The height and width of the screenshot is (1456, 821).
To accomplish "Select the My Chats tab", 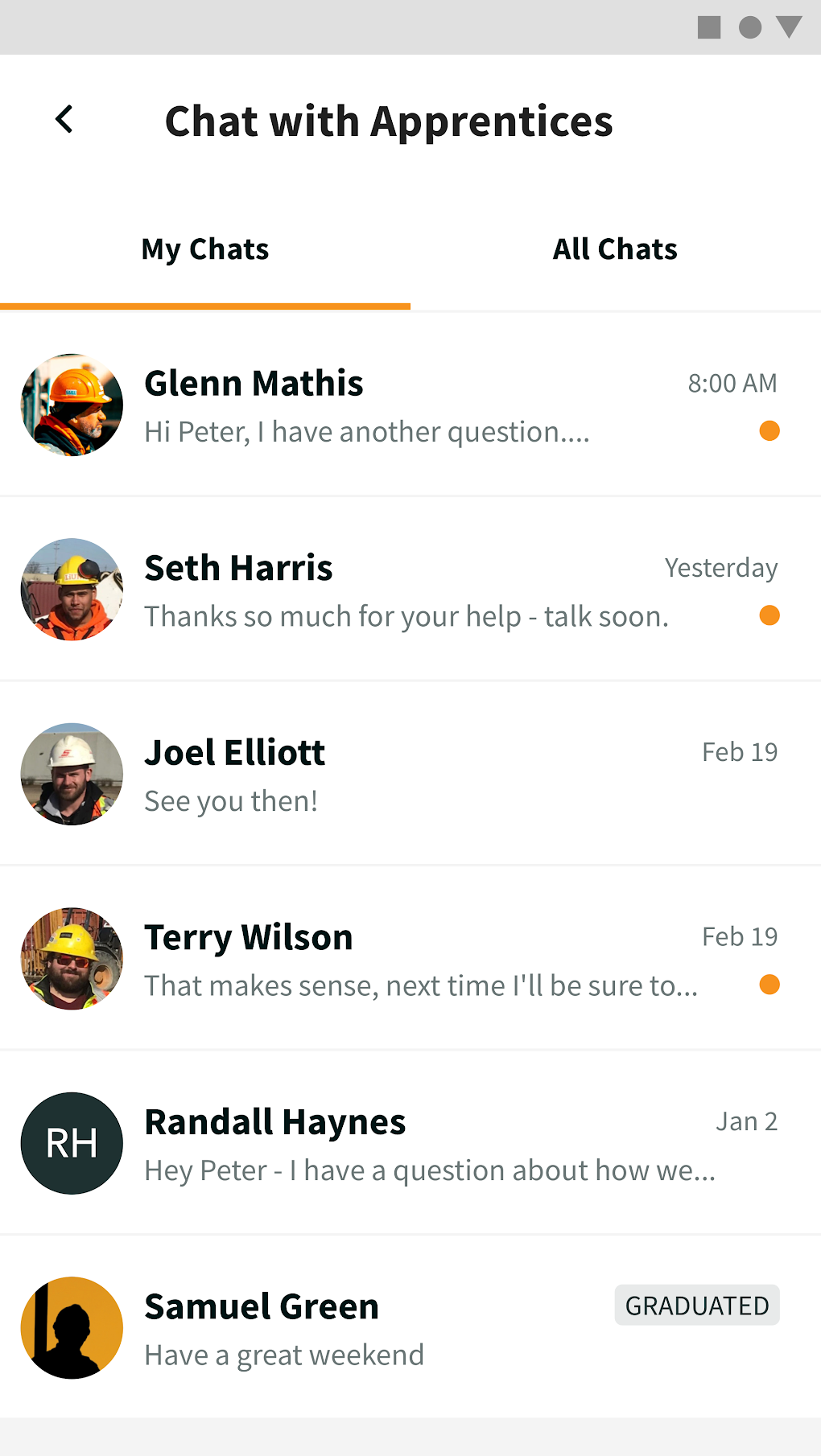I will click(204, 249).
